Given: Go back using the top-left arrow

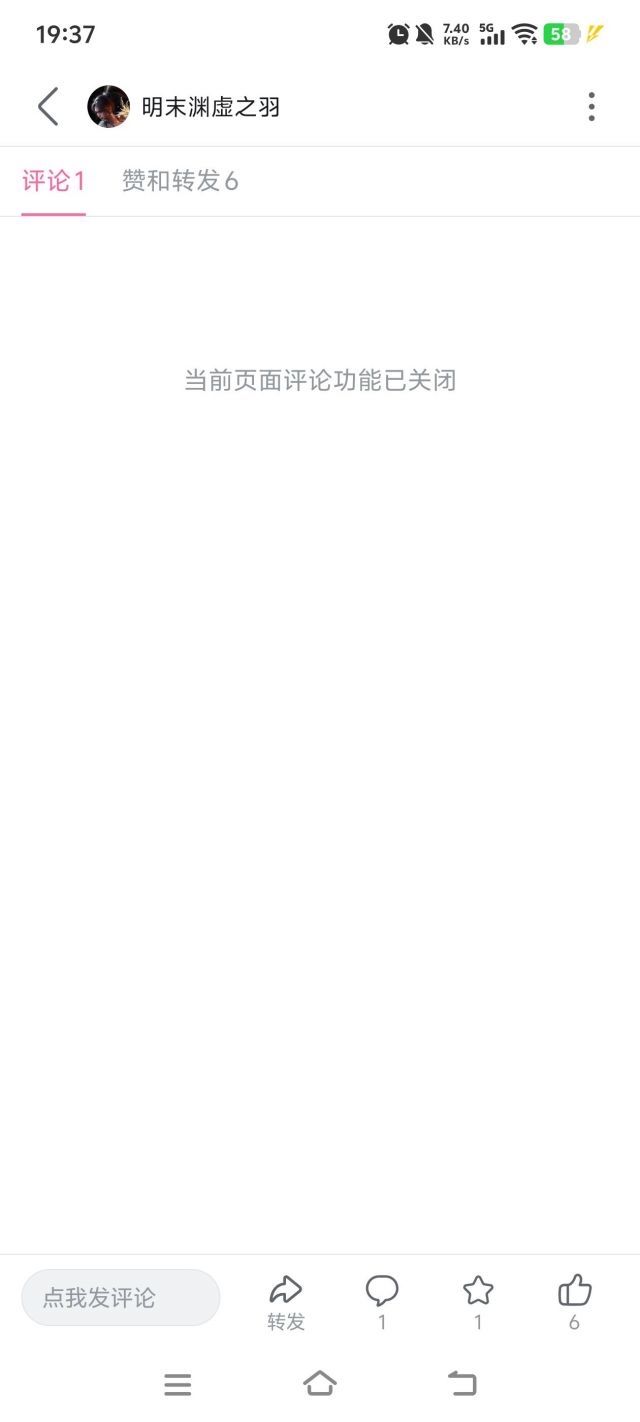Looking at the screenshot, I should pyautogui.click(x=48, y=106).
